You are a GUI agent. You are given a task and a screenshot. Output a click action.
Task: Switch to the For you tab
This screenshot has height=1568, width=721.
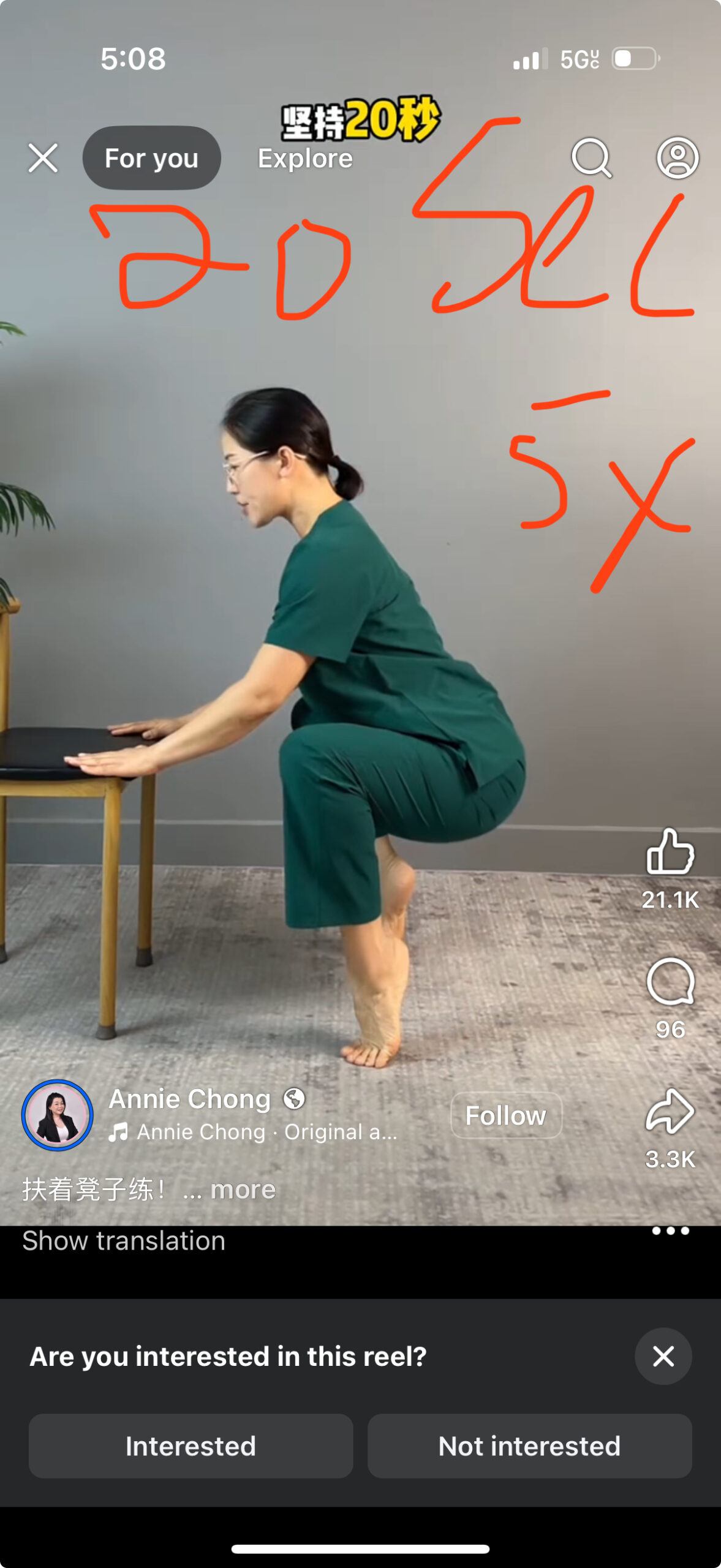pos(151,158)
